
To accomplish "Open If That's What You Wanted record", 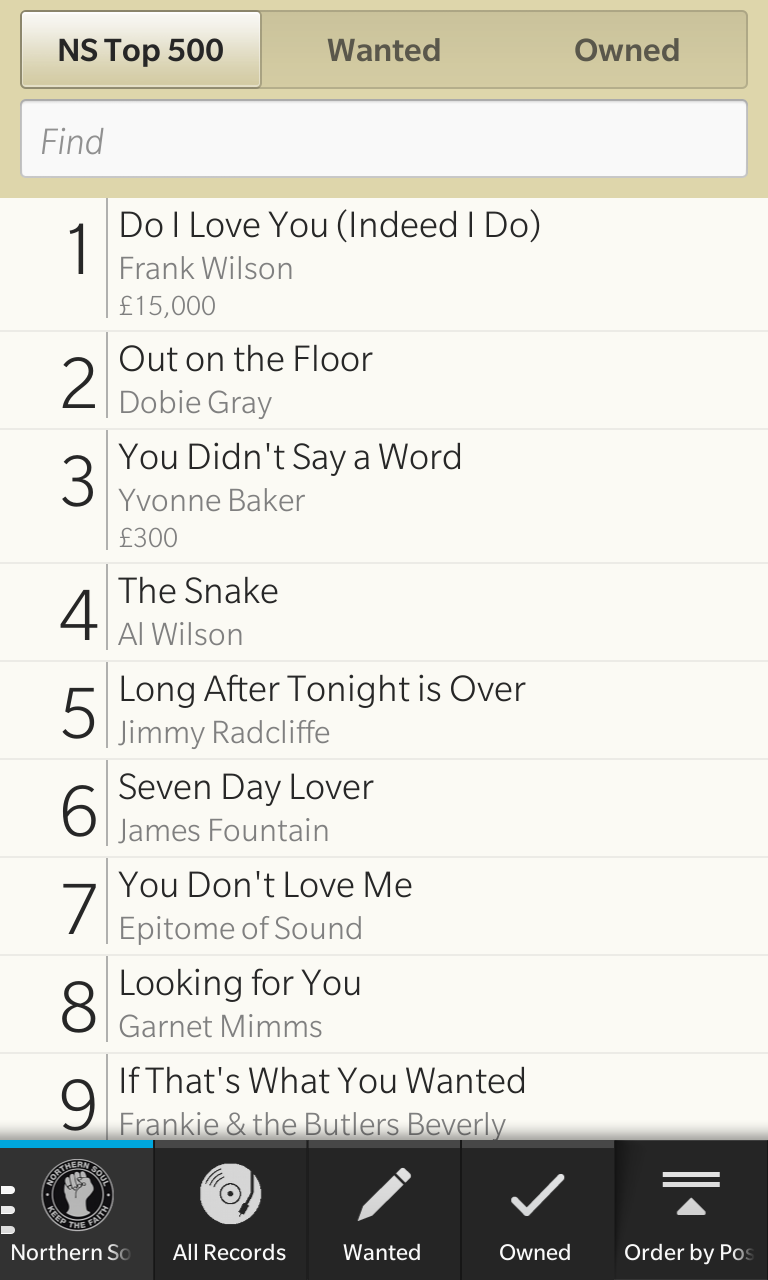I will [384, 1097].
